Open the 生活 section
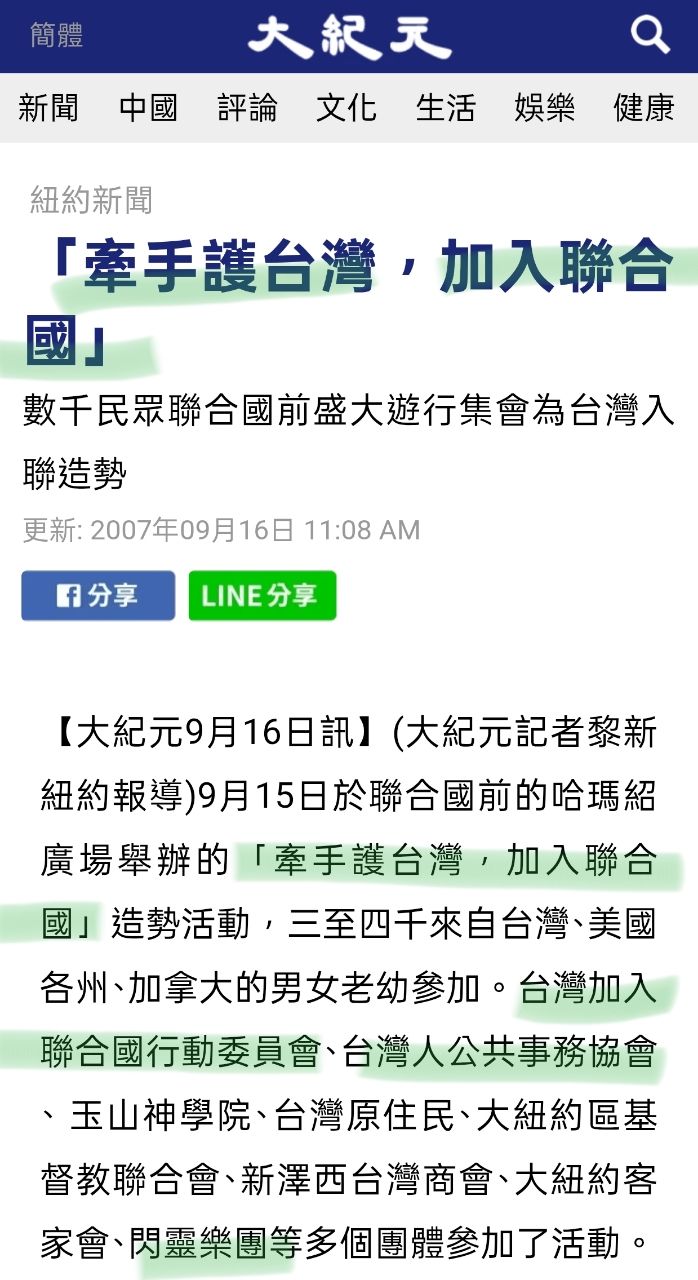698x1280 pixels. [445, 108]
